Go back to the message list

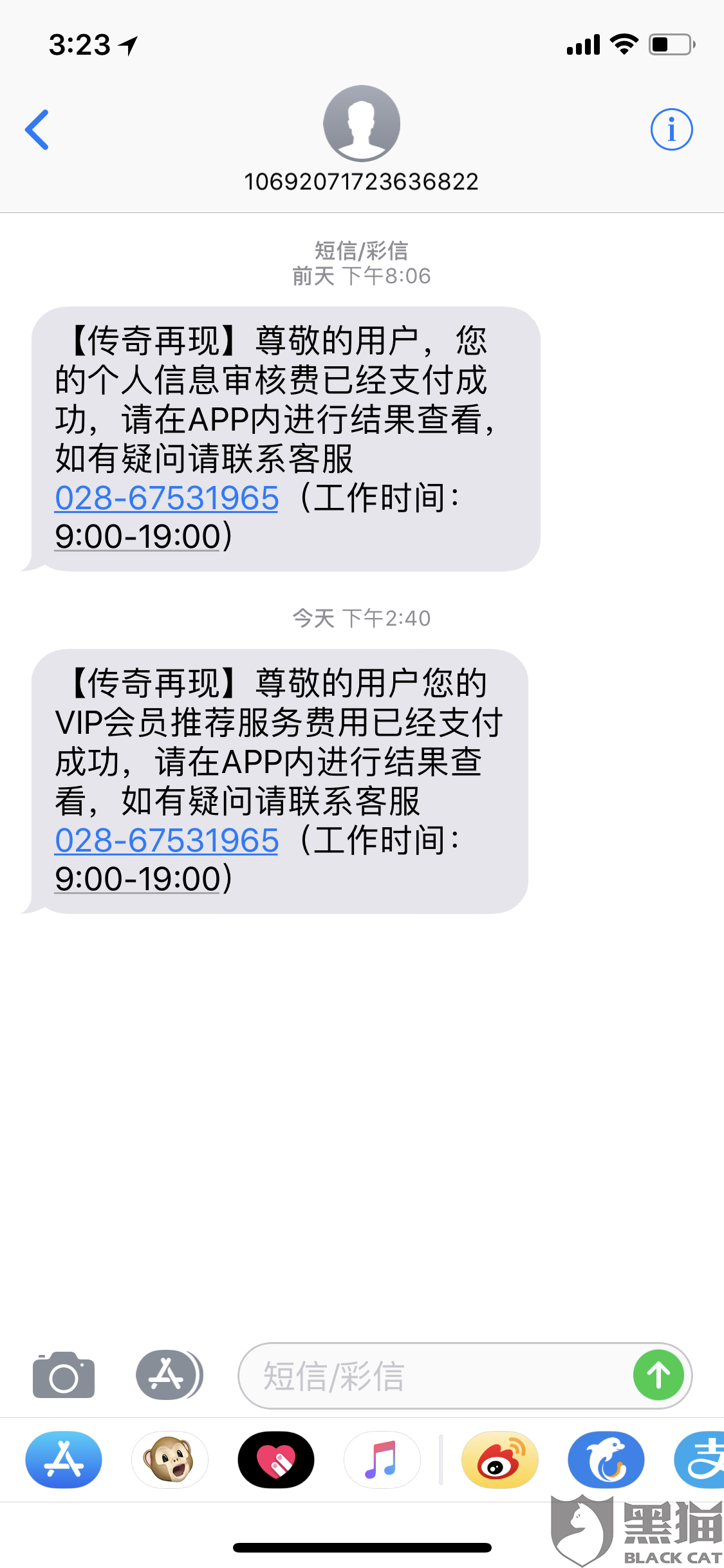click(37, 129)
